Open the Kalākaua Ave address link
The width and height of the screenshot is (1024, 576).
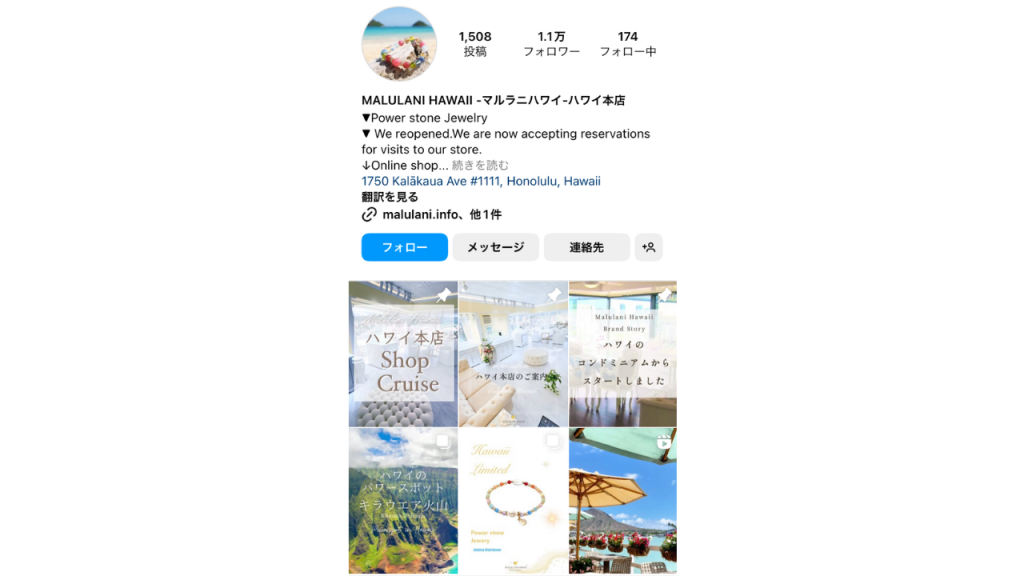click(480, 181)
